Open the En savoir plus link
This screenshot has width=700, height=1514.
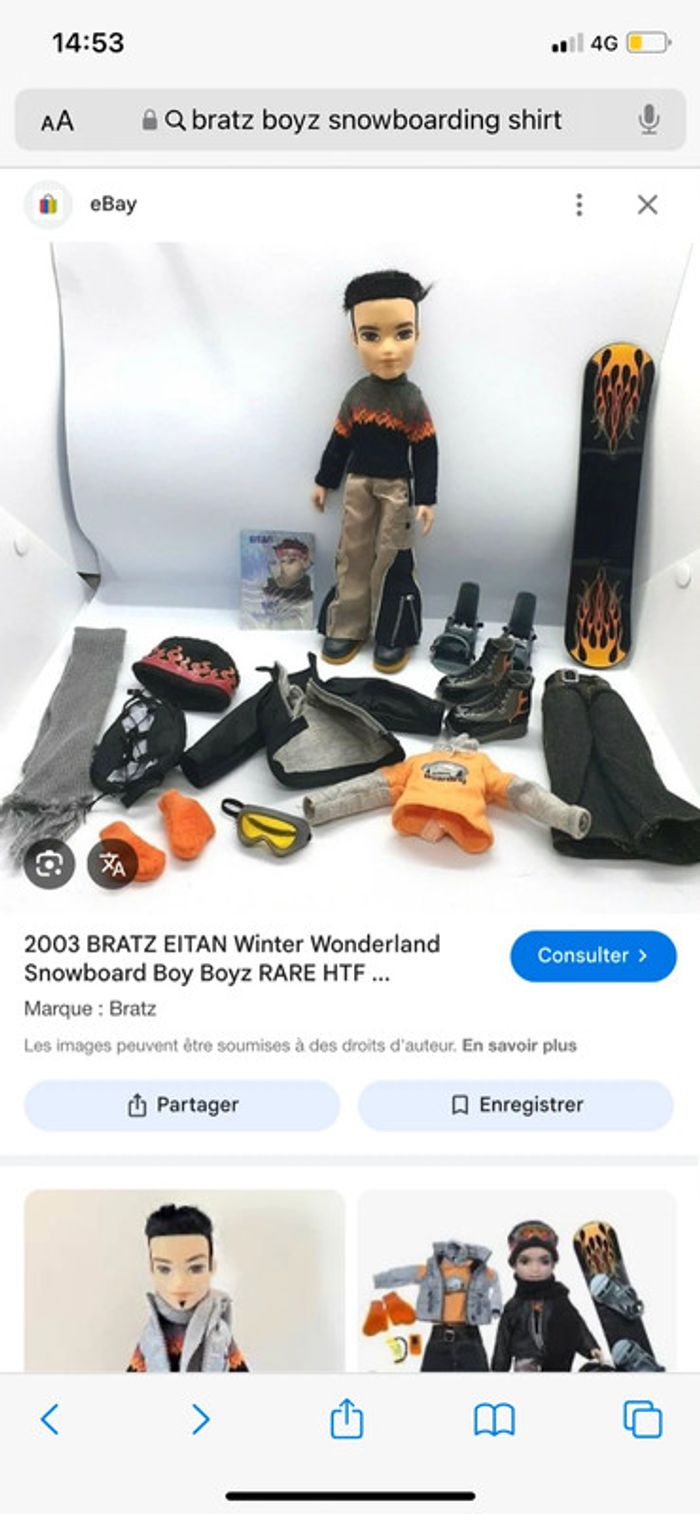(x=519, y=1046)
